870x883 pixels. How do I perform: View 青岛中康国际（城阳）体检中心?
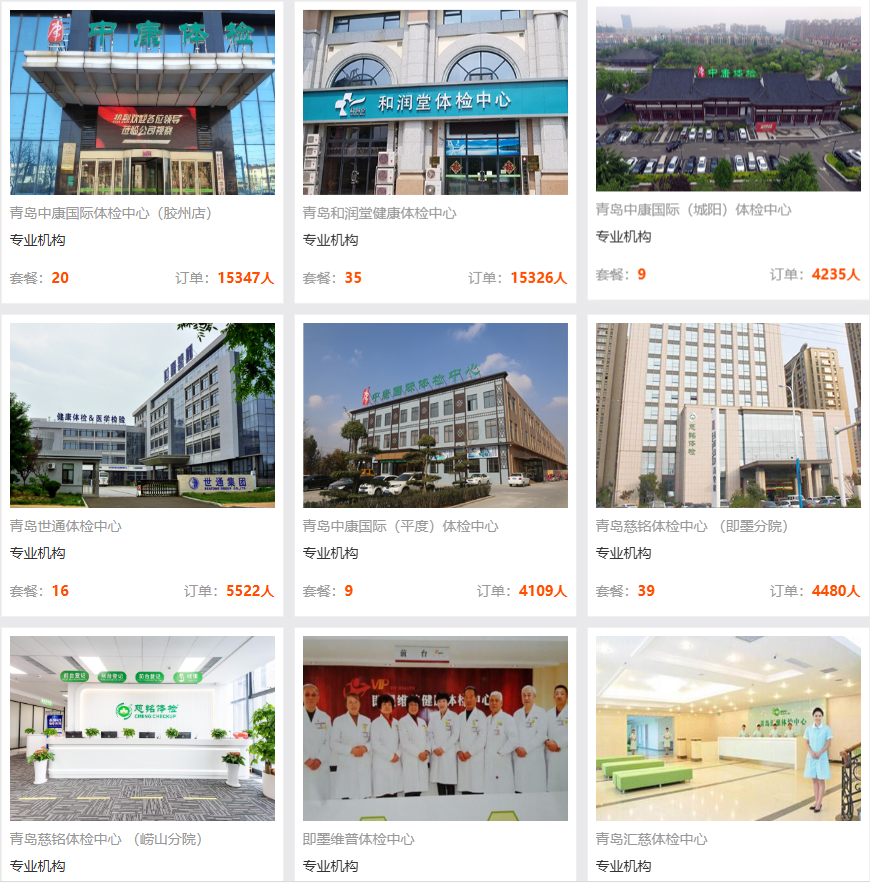(728, 99)
